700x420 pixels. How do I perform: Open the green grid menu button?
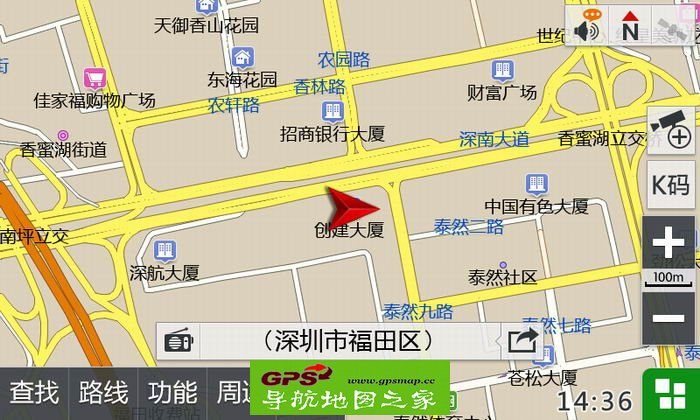(670, 392)
